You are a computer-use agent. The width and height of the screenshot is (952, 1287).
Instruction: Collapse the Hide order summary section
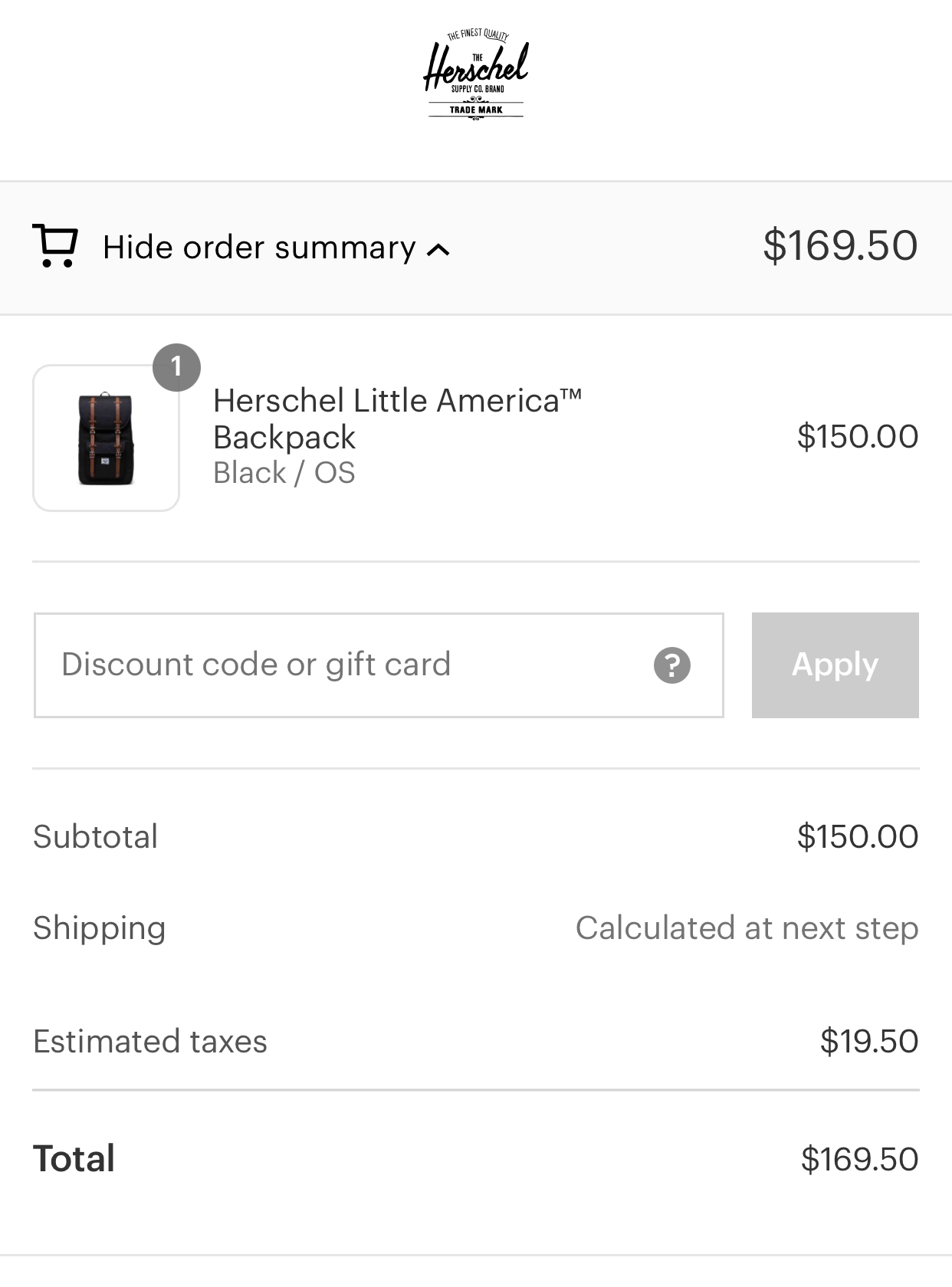[x=276, y=248]
